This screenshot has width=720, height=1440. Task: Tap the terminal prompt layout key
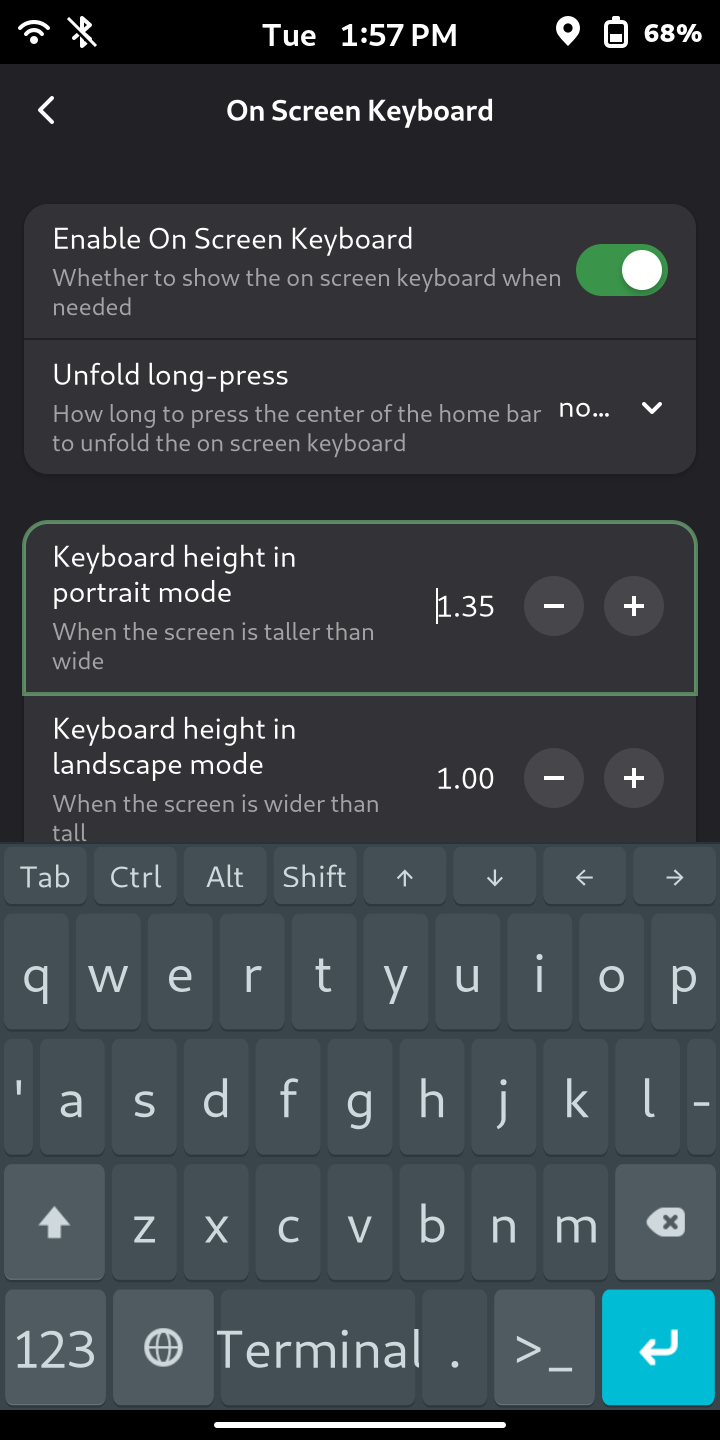(543, 1348)
